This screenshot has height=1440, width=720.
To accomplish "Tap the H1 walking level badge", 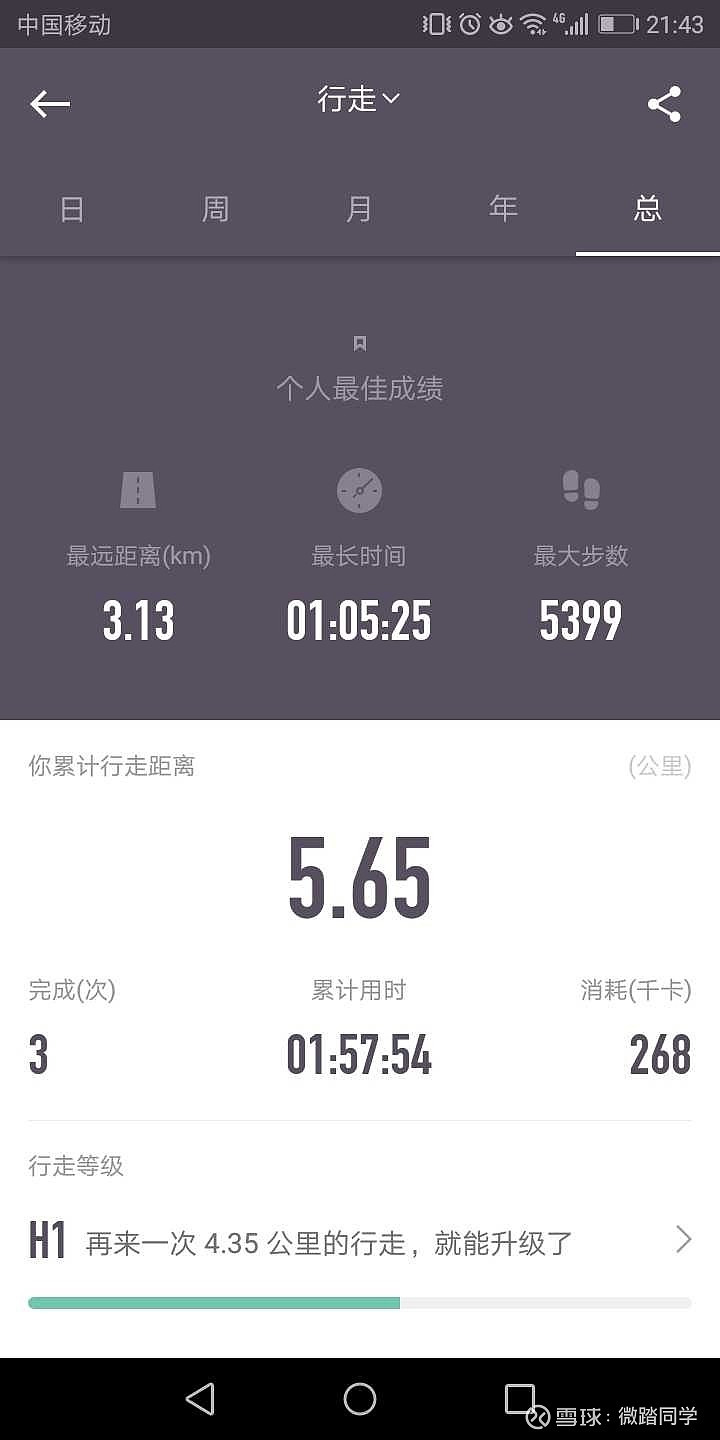I will click(47, 1240).
